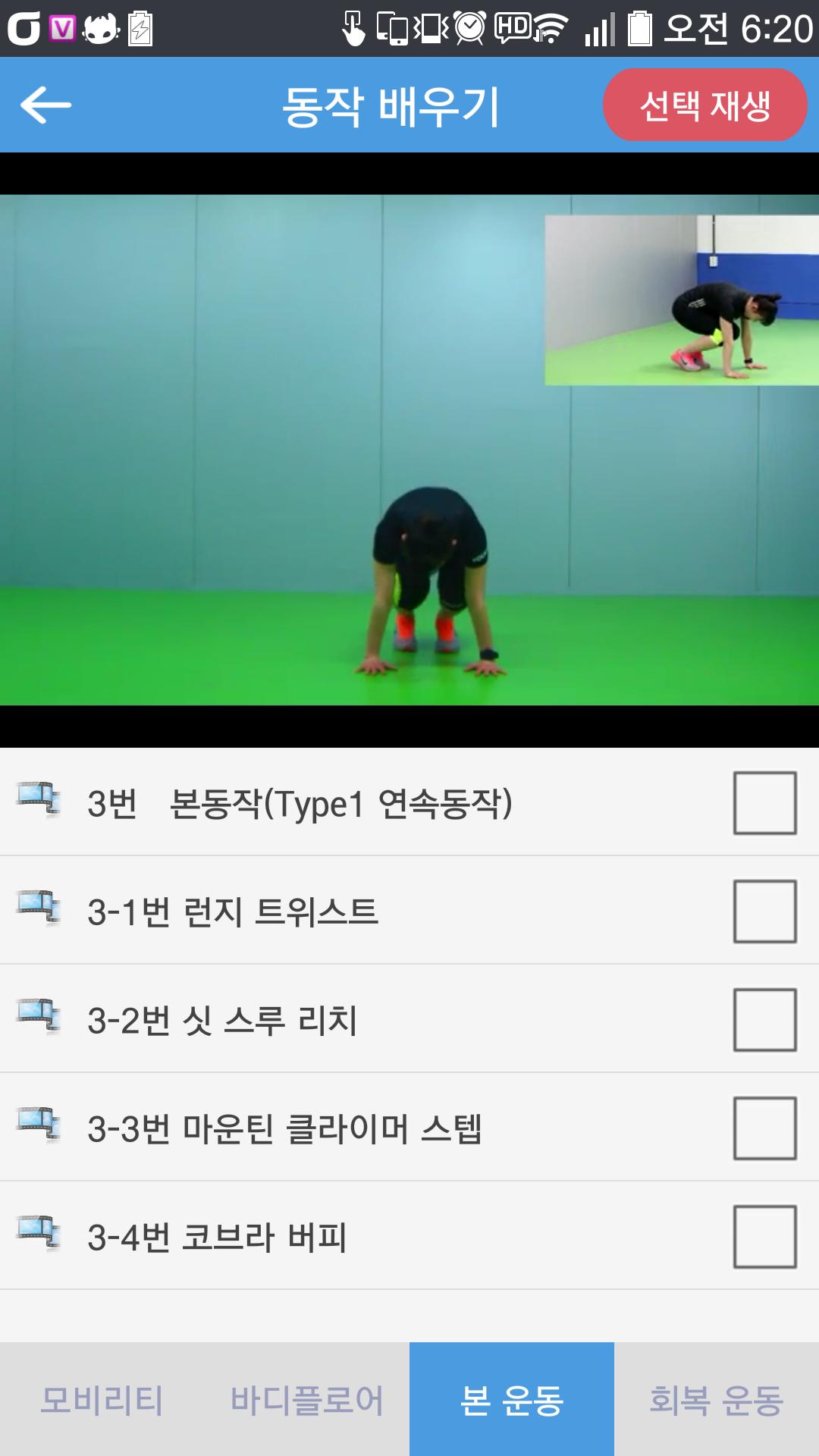Open the 3-4번 코브라 버피 video
Screen dimensions: 819x1456
[x=217, y=1237]
